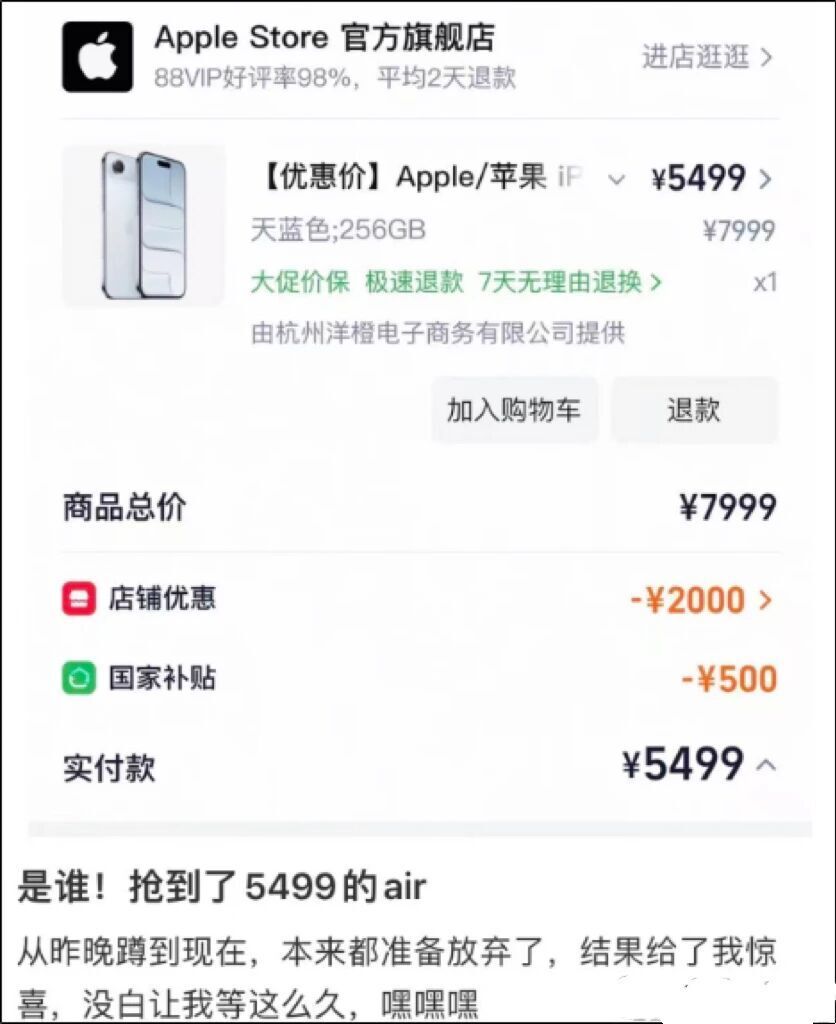Click seller text 由杭州洋橙电子商务有限公司提供
The height and width of the screenshot is (1024, 836).
(439, 333)
